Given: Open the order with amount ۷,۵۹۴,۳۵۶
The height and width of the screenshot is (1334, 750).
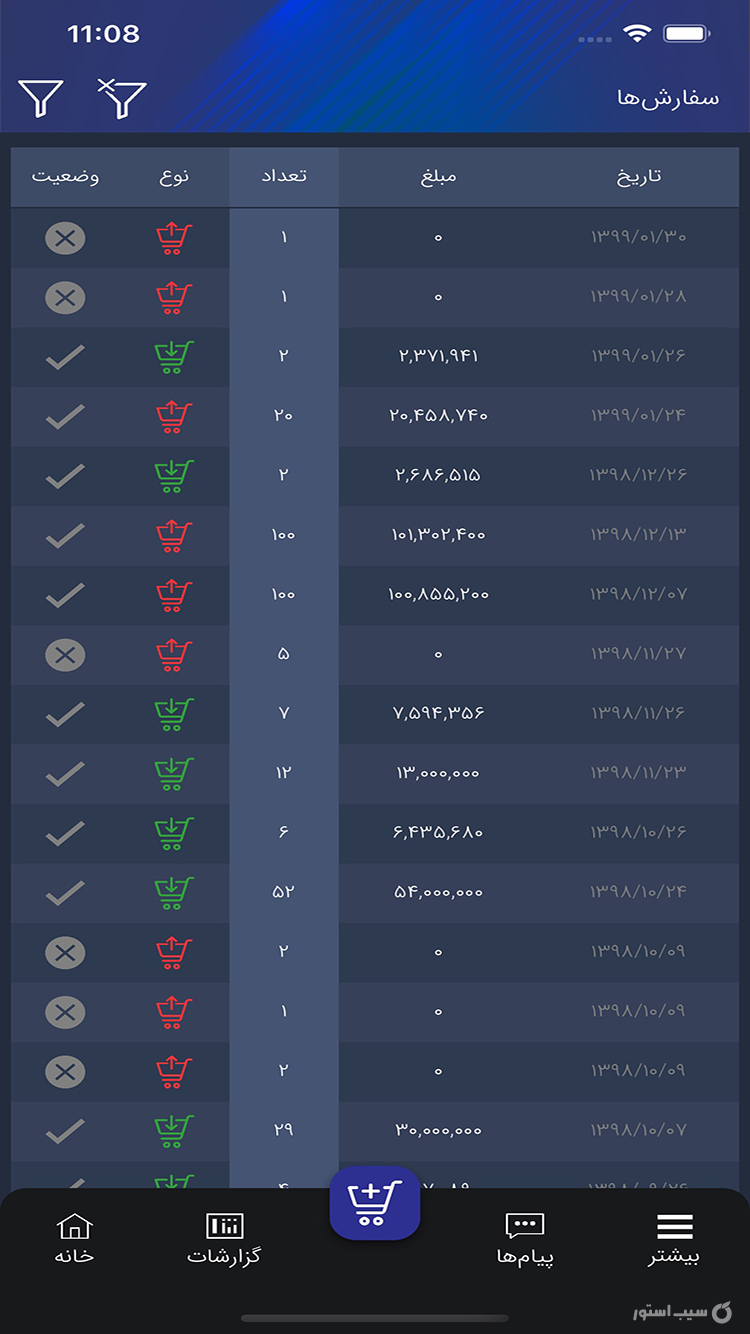Looking at the screenshot, I should 375,714.
